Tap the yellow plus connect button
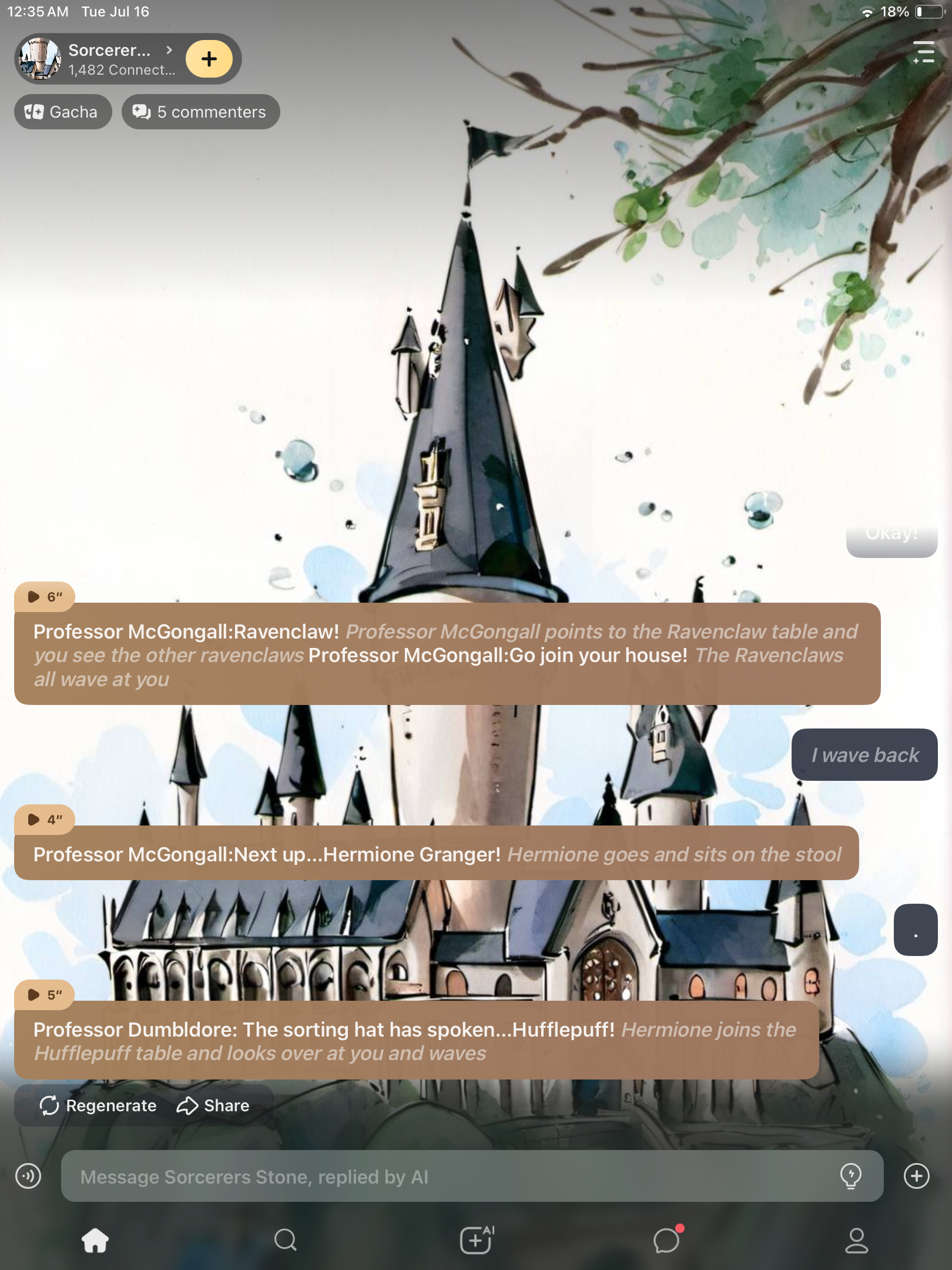 click(x=209, y=59)
